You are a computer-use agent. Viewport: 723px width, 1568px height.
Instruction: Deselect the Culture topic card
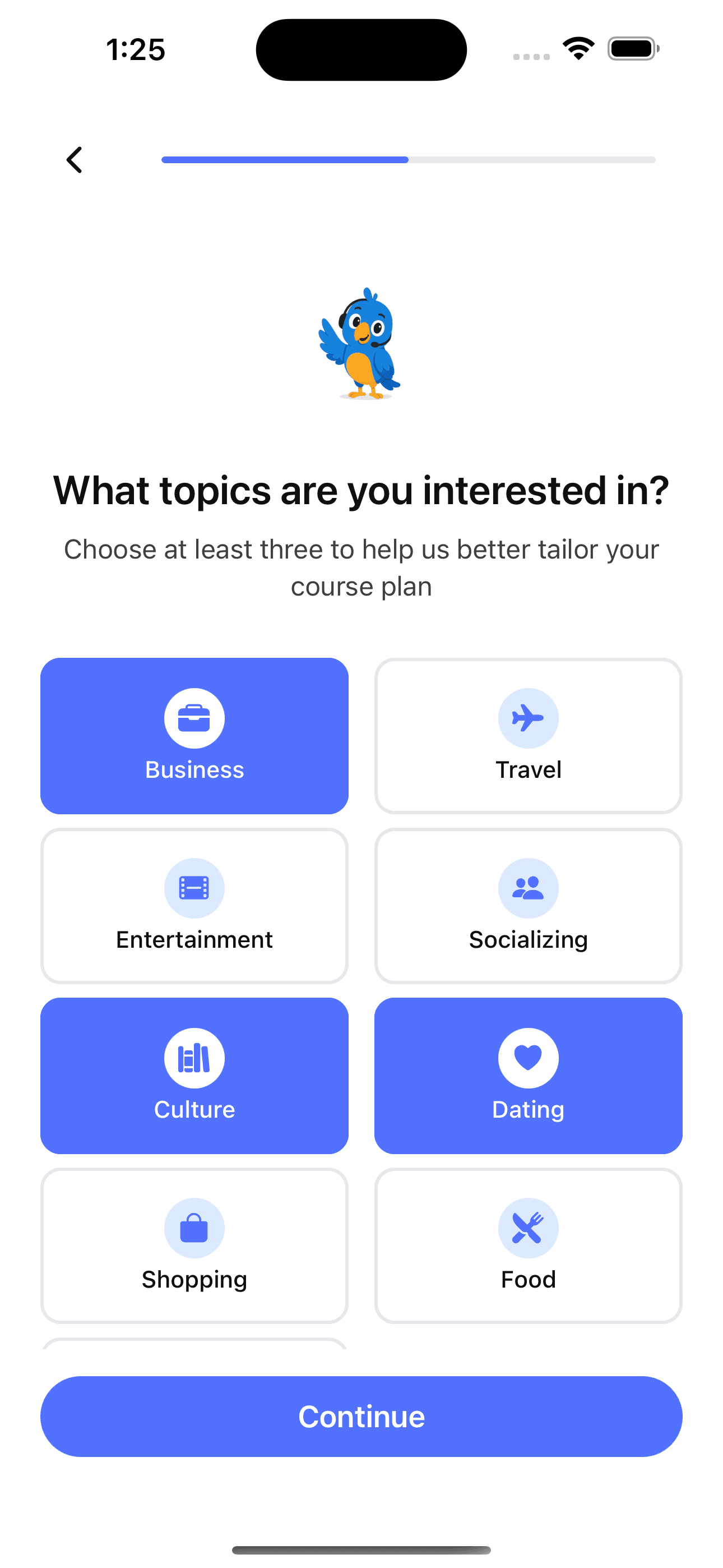pyautogui.click(x=194, y=1077)
